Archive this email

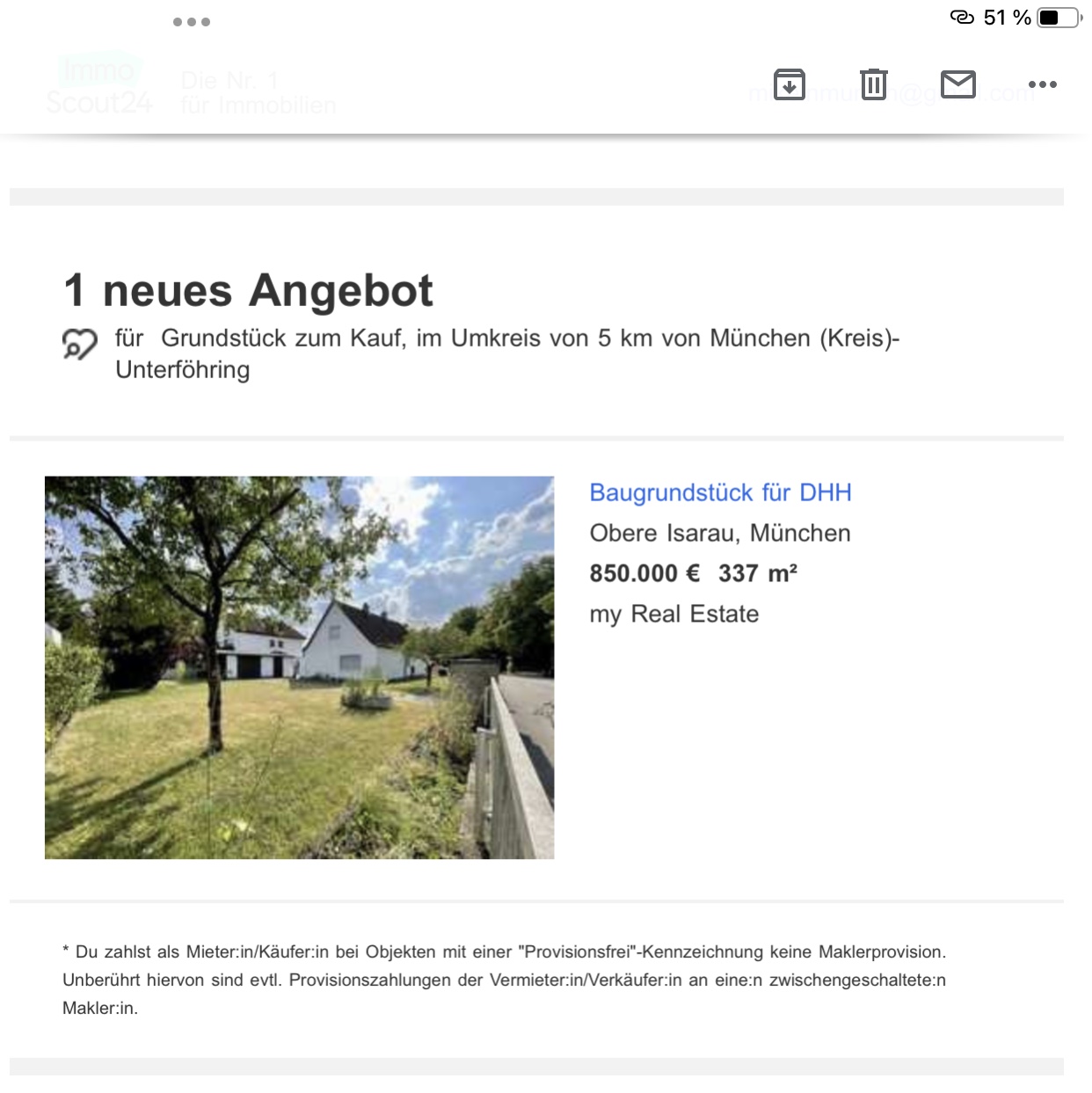pos(789,84)
